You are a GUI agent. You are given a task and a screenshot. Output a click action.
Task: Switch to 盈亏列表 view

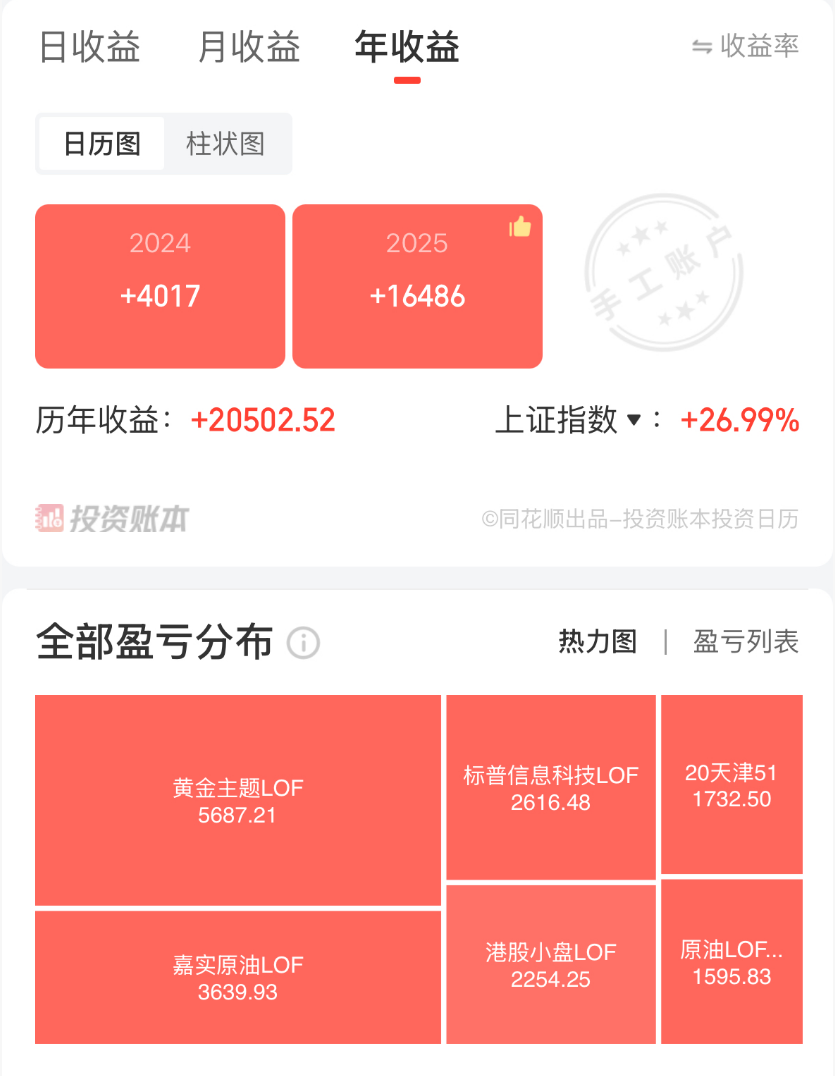pyautogui.click(x=746, y=642)
